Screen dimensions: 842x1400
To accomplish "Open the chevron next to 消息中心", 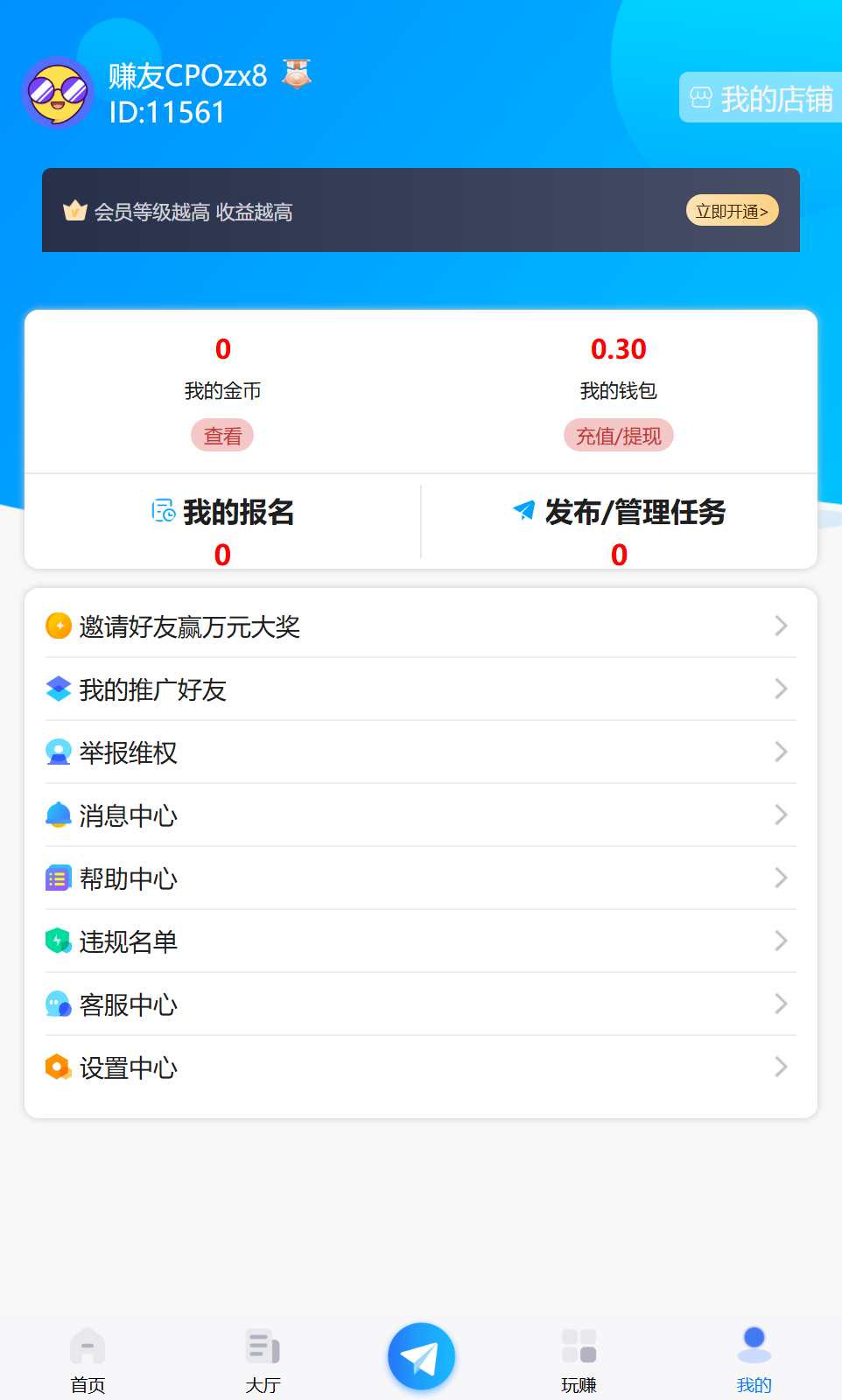I will [x=780, y=815].
